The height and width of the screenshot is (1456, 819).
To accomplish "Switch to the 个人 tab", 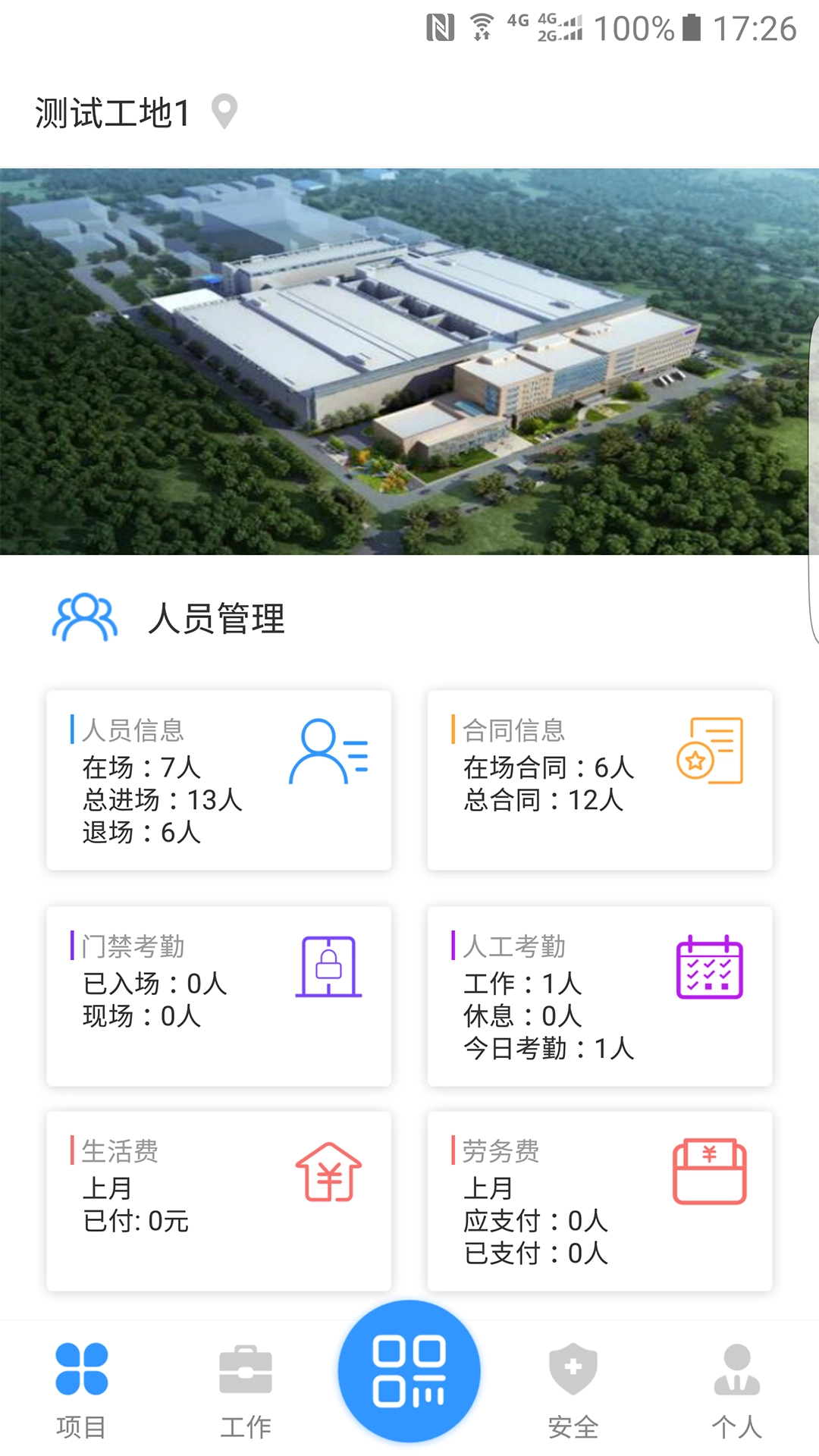I will tap(736, 1389).
